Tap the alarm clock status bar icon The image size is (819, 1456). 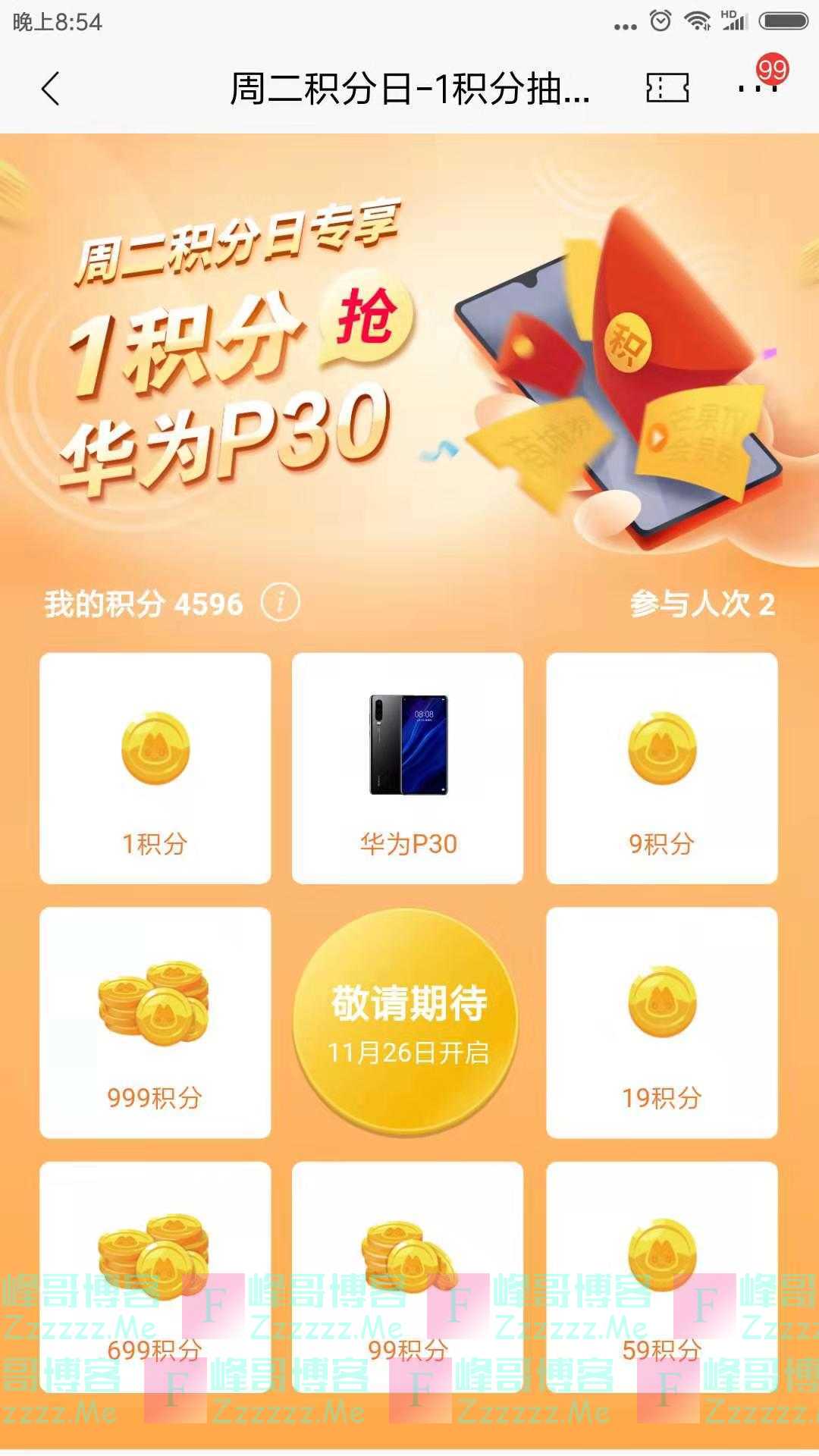click(659, 20)
